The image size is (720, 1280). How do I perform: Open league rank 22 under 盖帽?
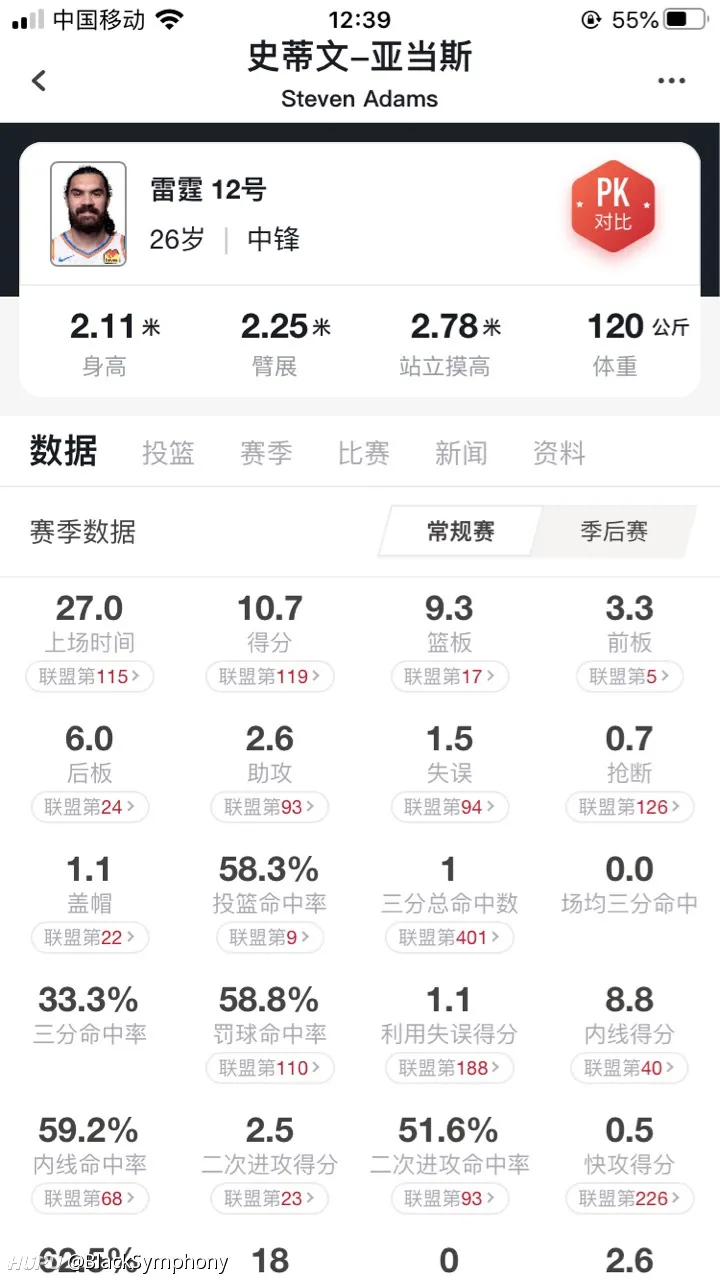pos(90,938)
